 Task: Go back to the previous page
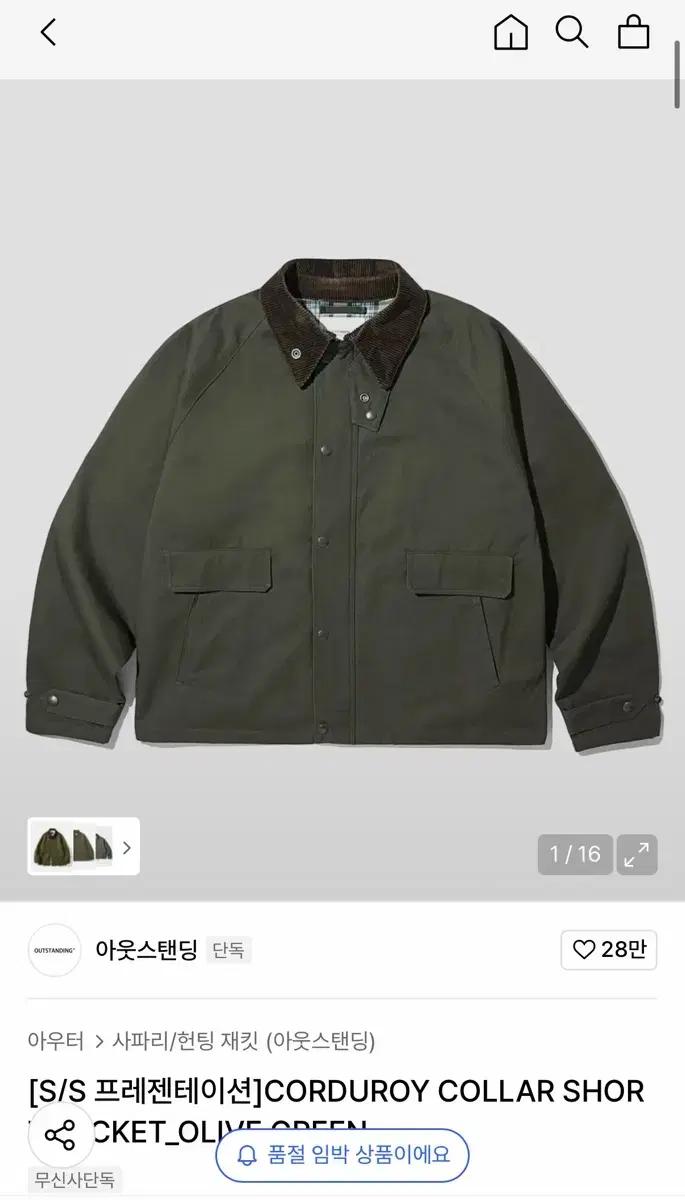[x=47, y=32]
